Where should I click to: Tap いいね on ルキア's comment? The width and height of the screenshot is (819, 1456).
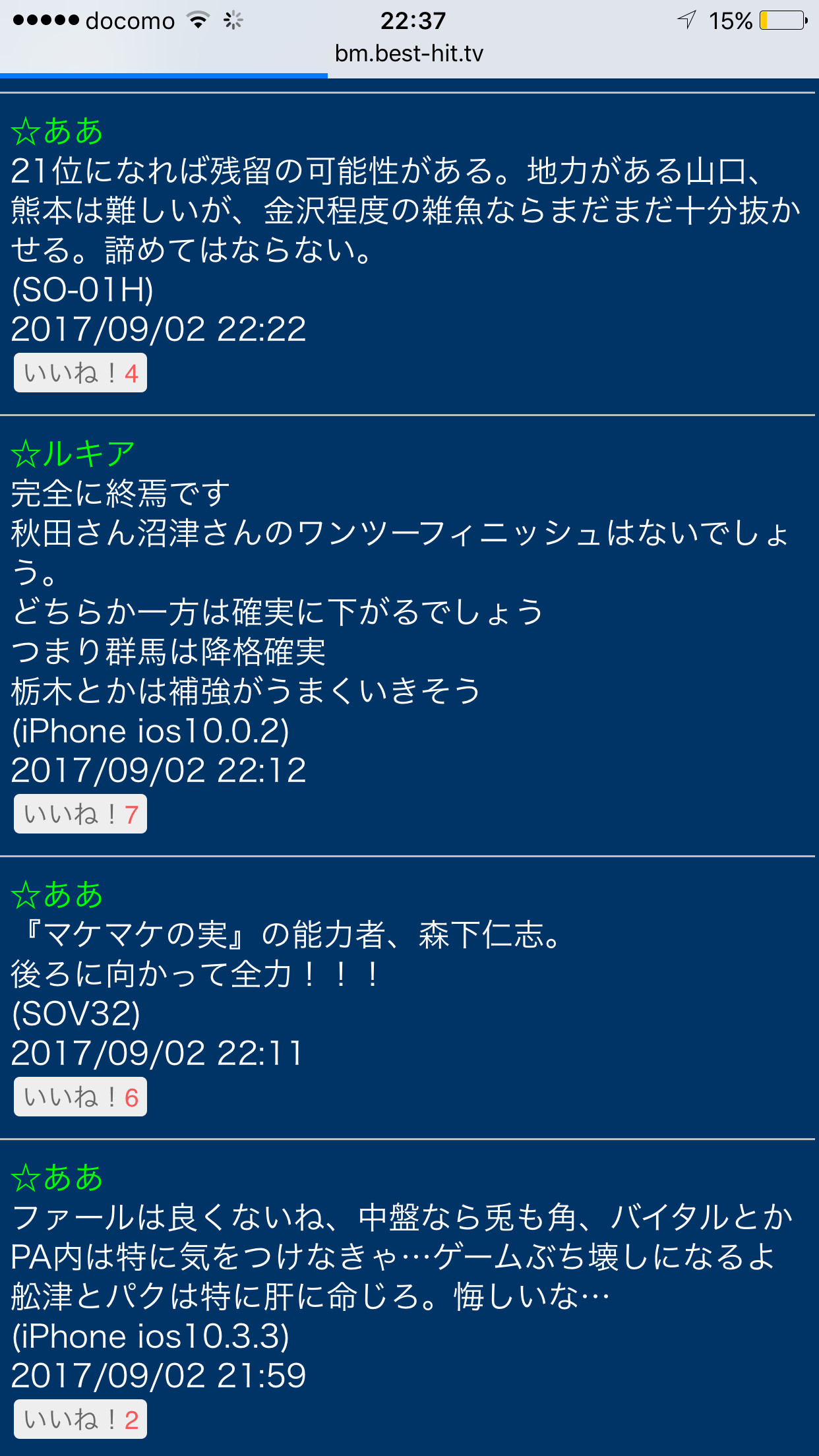(80, 814)
